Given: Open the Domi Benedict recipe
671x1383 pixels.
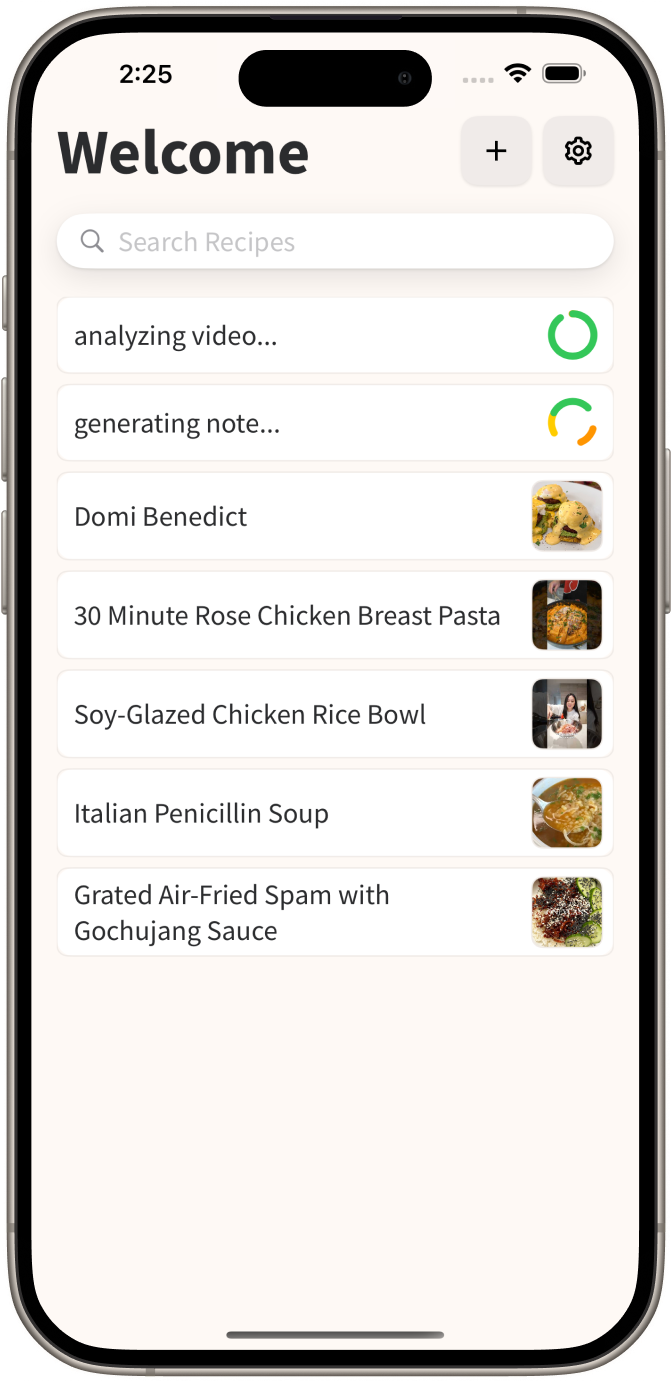Looking at the screenshot, I should coord(335,516).
